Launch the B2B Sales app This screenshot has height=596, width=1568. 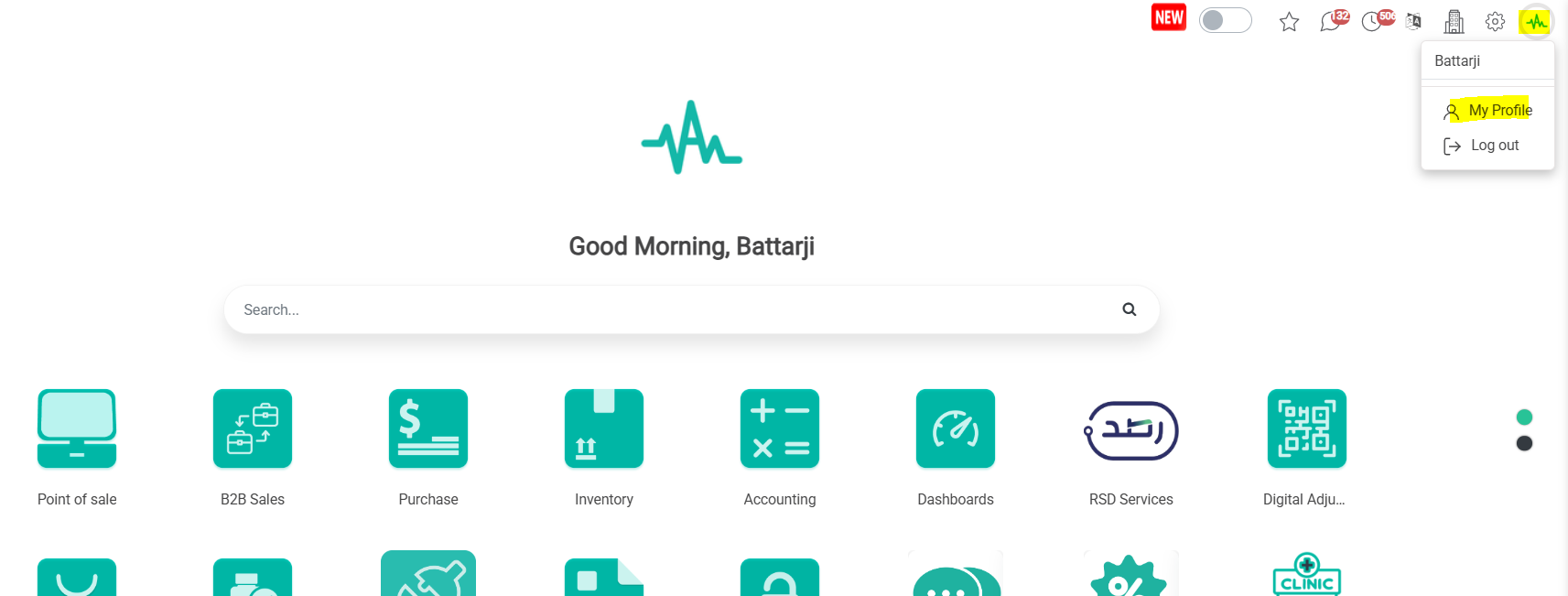pyautogui.click(x=253, y=428)
